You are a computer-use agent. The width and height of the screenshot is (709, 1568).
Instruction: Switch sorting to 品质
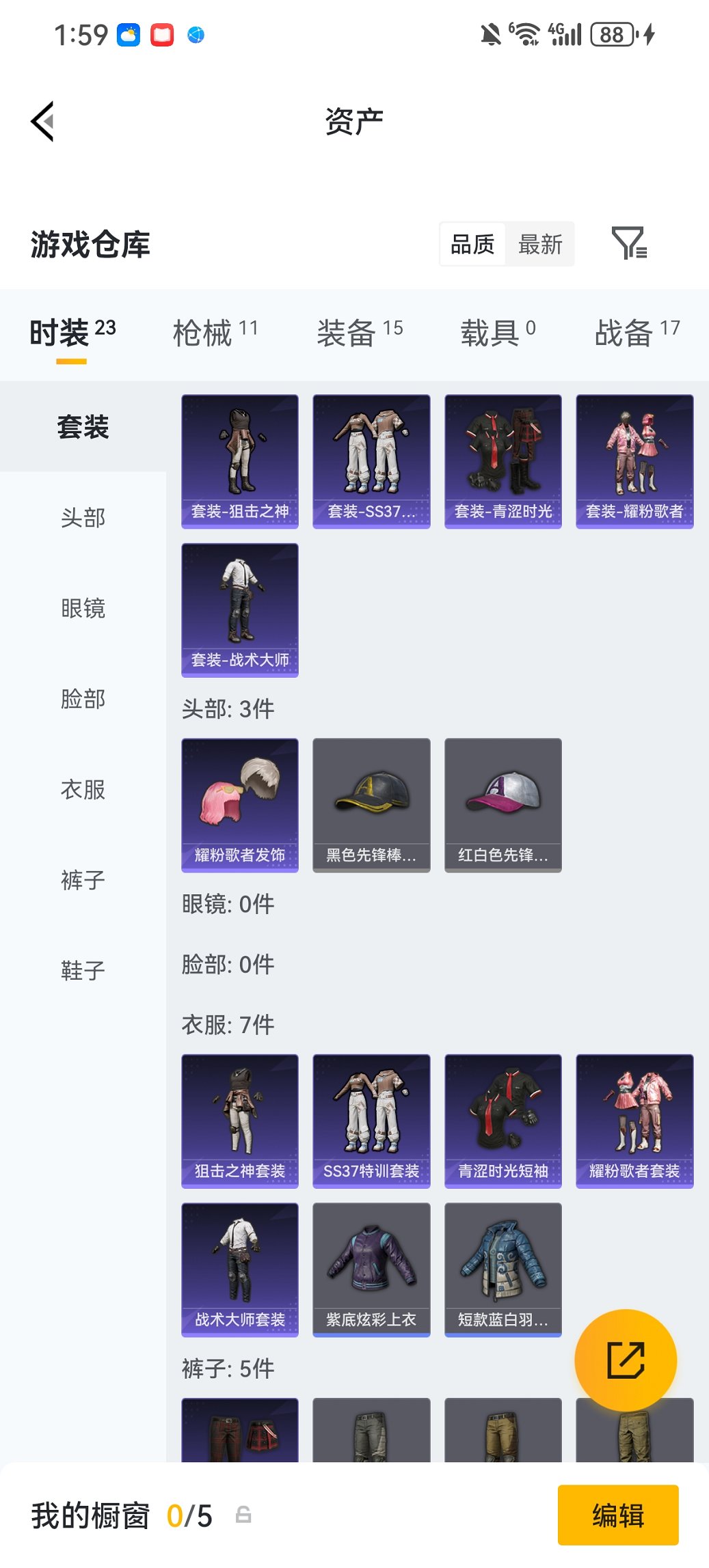click(x=473, y=244)
